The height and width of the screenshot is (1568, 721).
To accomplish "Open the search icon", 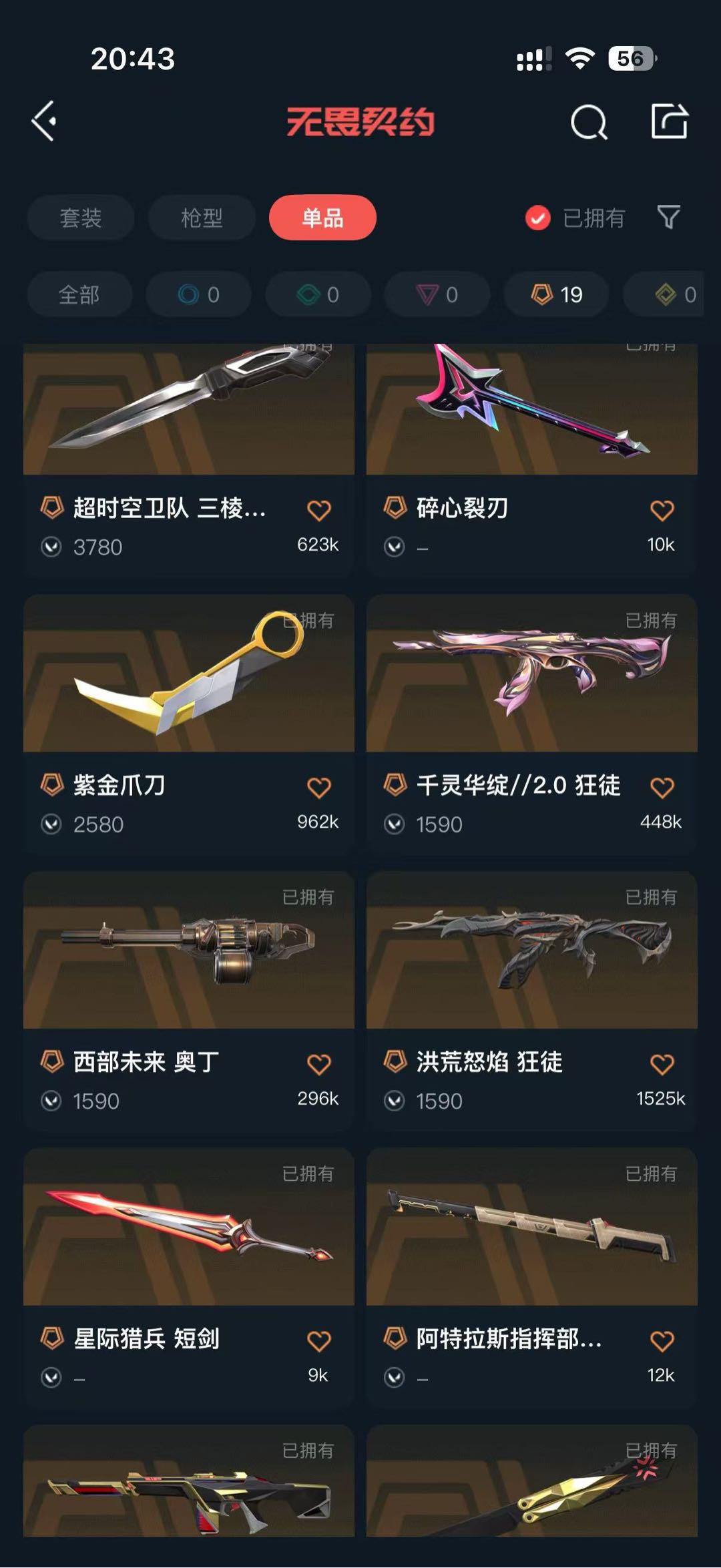I will [x=589, y=122].
